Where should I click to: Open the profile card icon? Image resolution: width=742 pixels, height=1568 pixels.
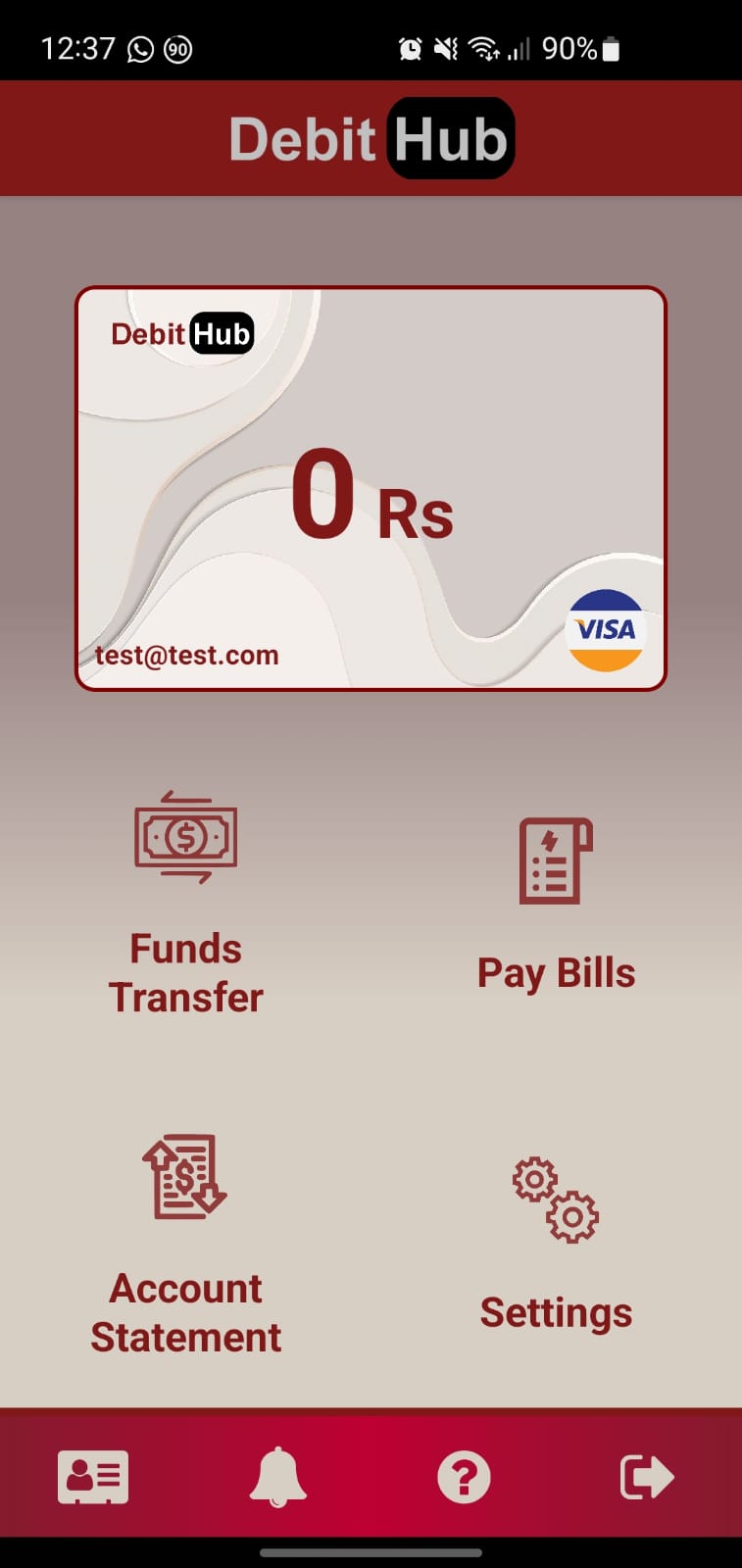(93, 1477)
